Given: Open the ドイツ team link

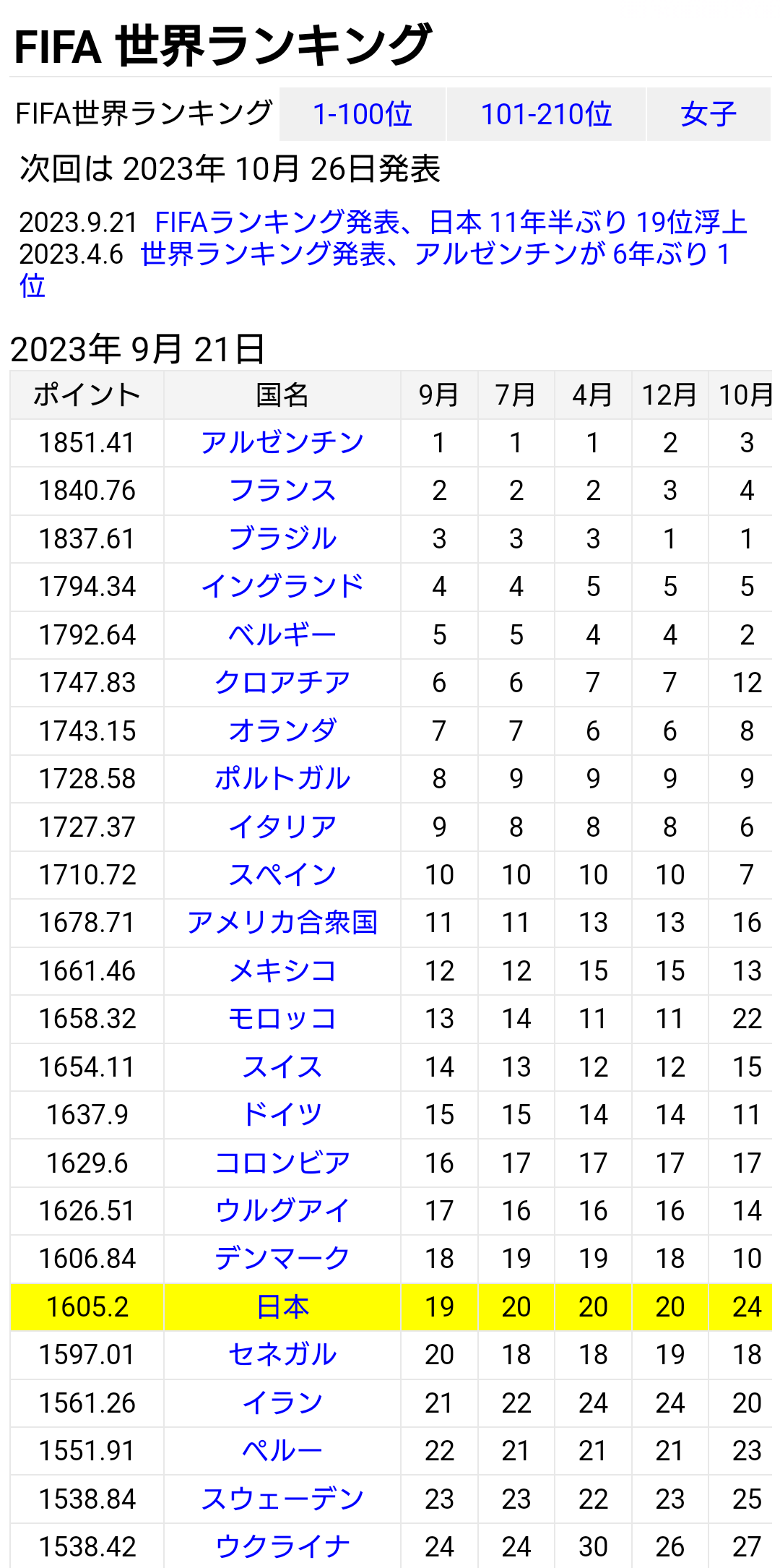Looking at the screenshot, I should [282, 1115].
